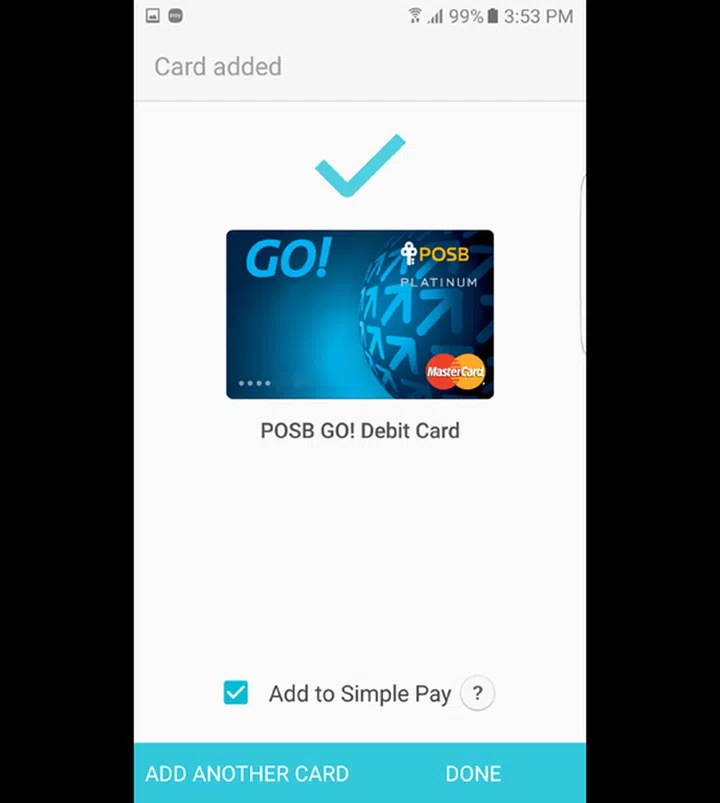Screen dimensions: 720x803
Task: Tap ADD ANOTHER CARD button
Action: click(247, 774)
